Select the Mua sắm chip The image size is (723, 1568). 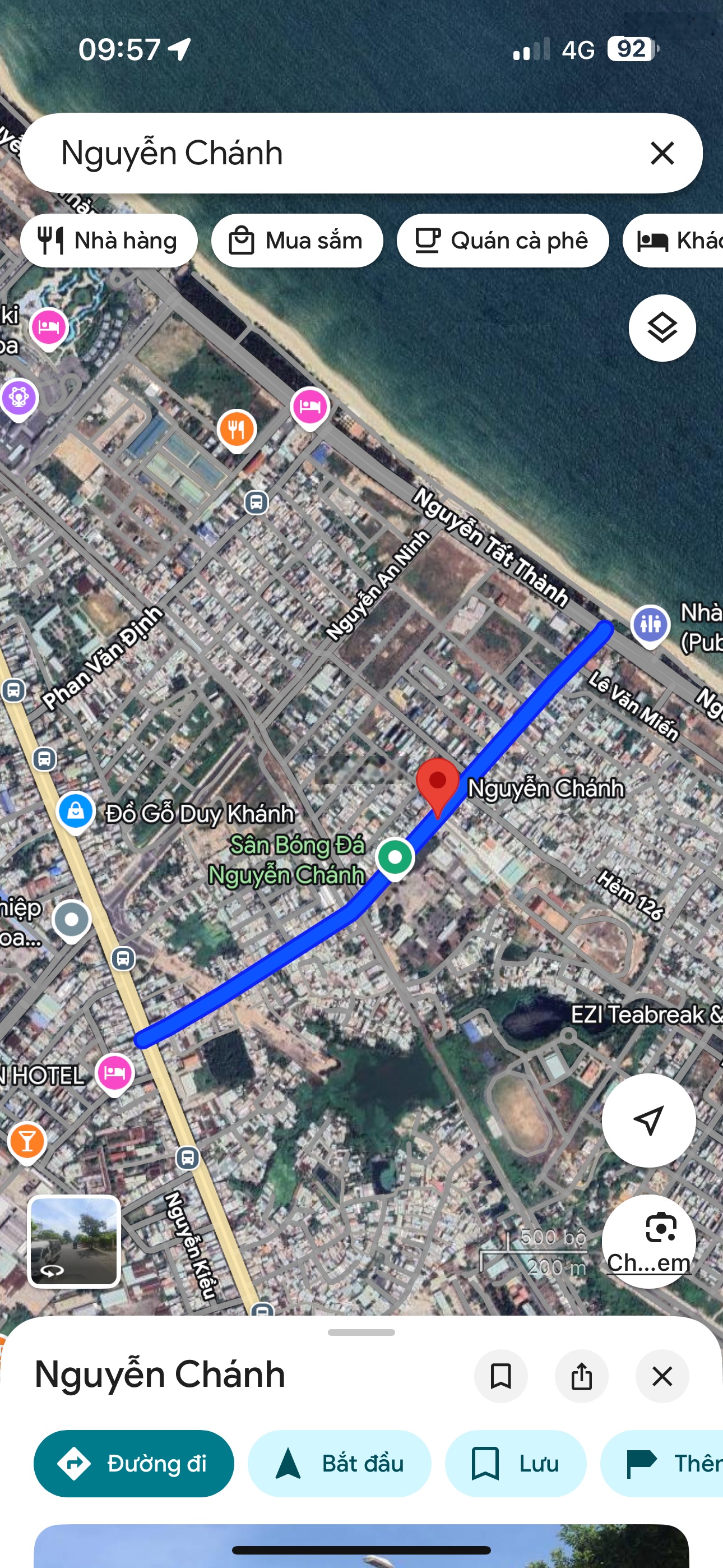(x=297, y=241)
